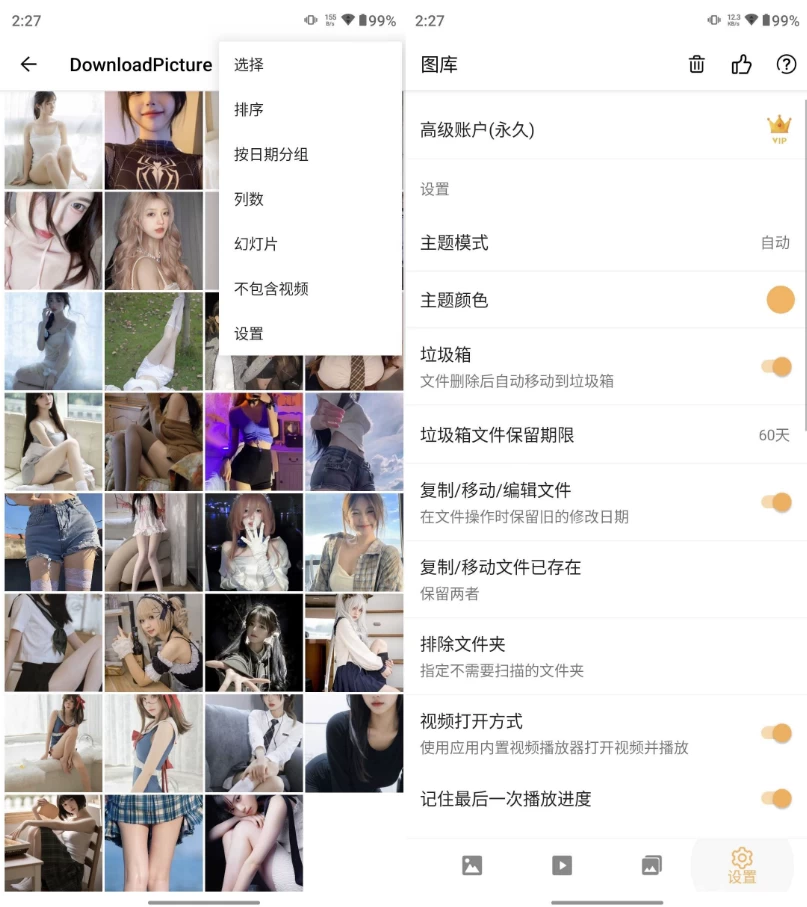Open the 排序 sort option
This screenshot has height=907, width=807.
coord(249,110)
